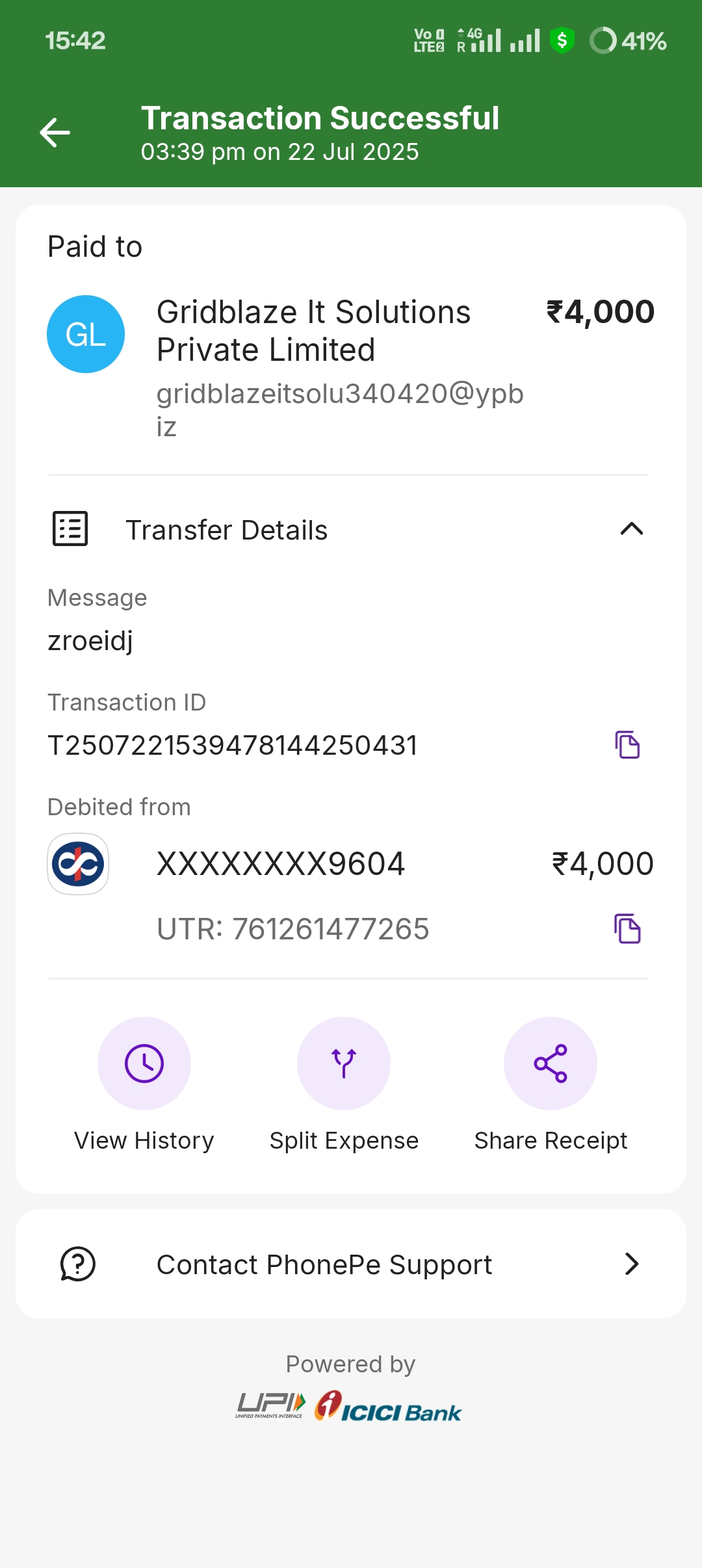This screenshot has height=1568, width=702.
Task: Copy the Transaction ID
Action: coord(627,745)
